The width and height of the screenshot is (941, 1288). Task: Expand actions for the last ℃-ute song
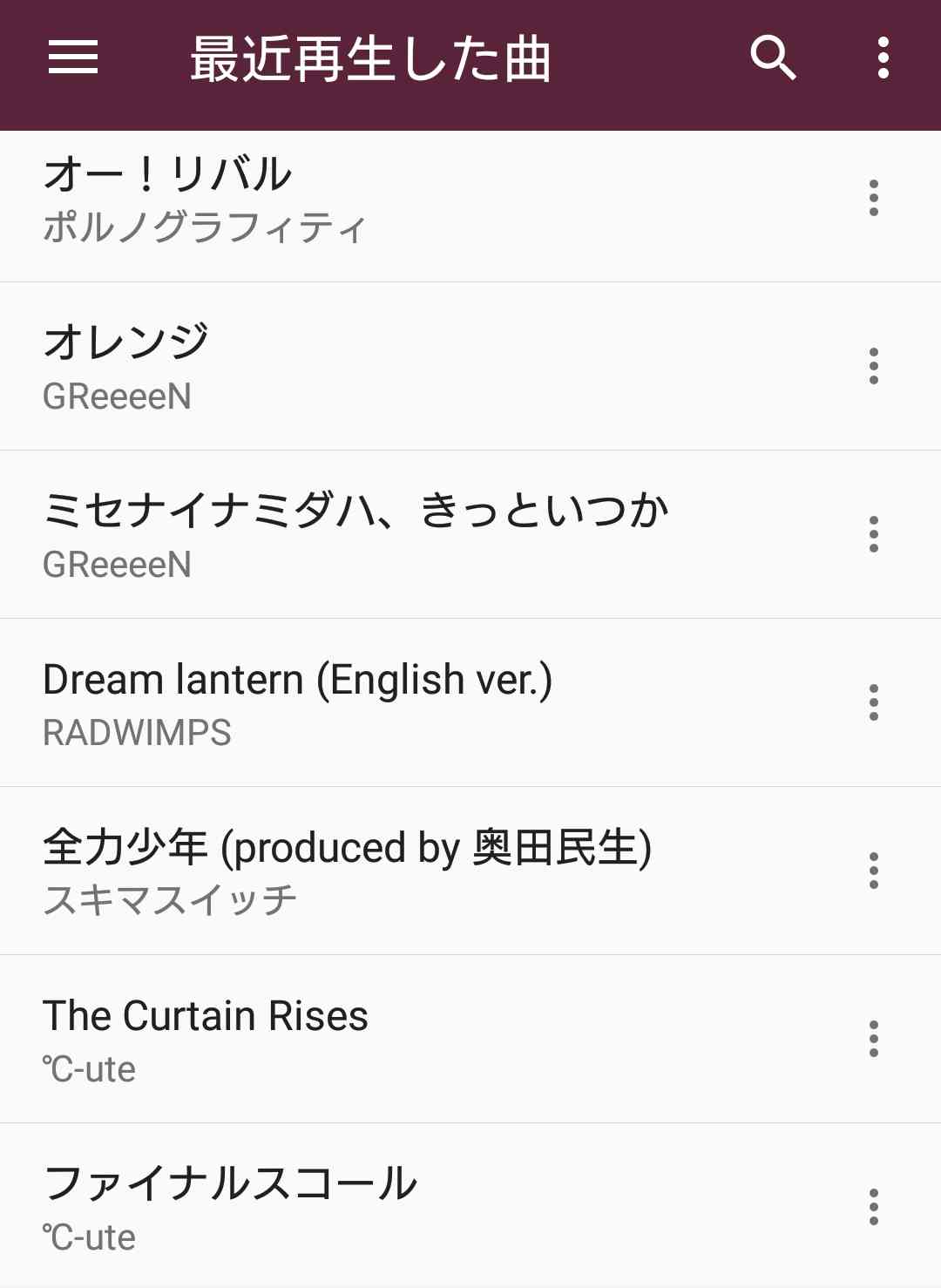872,1205
